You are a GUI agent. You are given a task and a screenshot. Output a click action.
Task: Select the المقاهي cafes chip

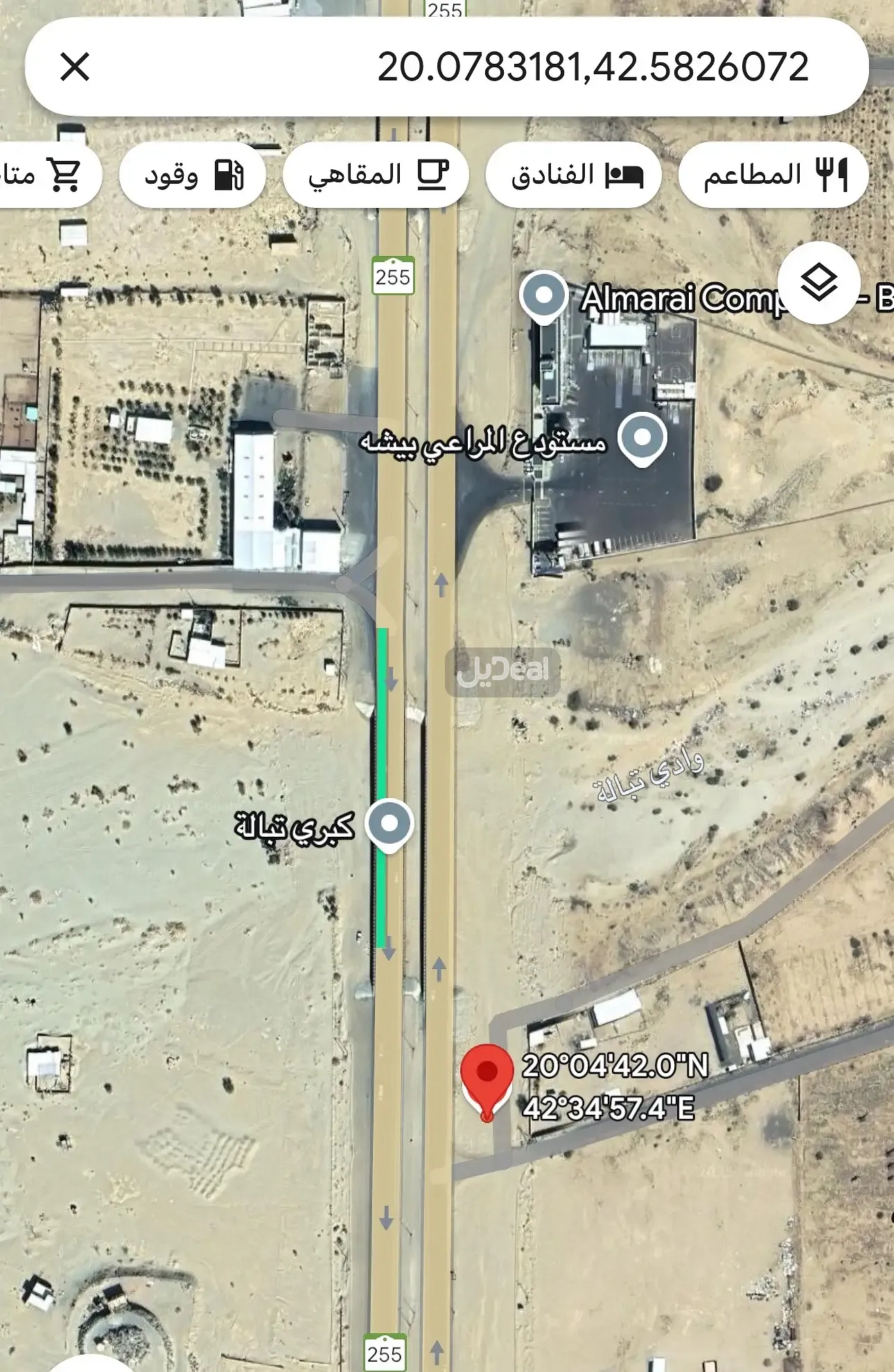[376, 175]
